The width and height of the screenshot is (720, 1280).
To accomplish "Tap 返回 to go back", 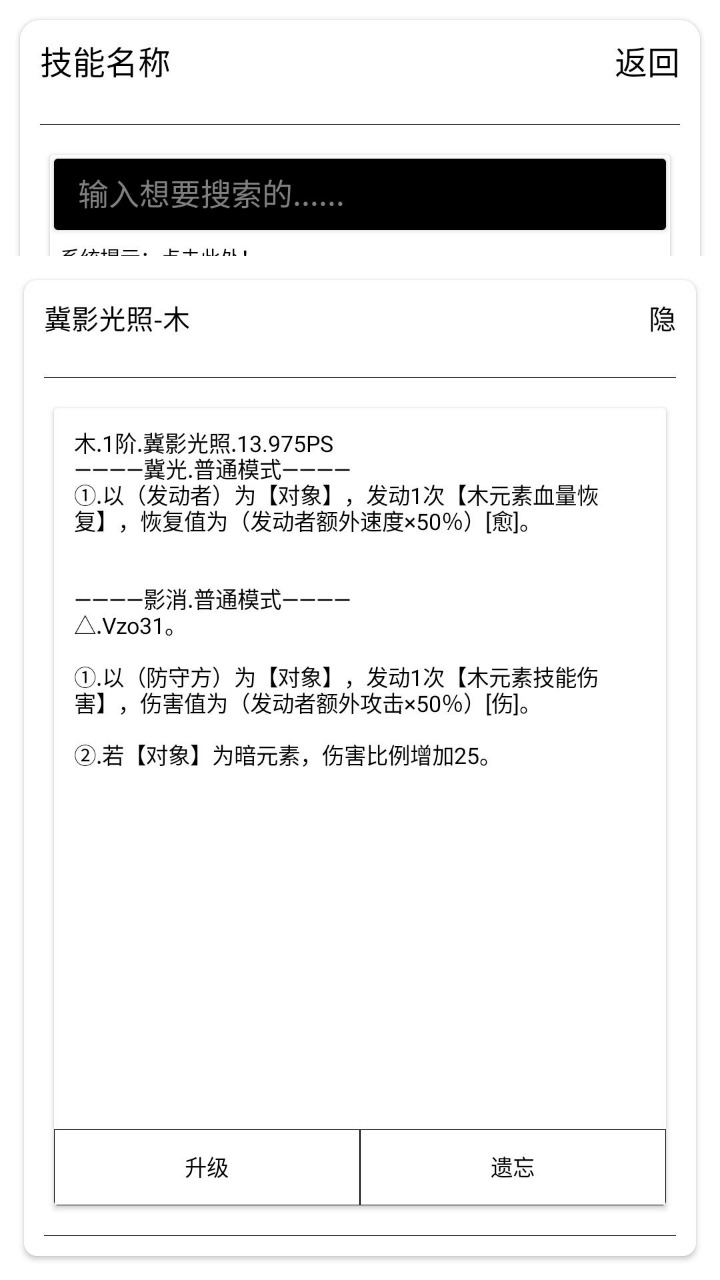I will [x=646, y=63].
